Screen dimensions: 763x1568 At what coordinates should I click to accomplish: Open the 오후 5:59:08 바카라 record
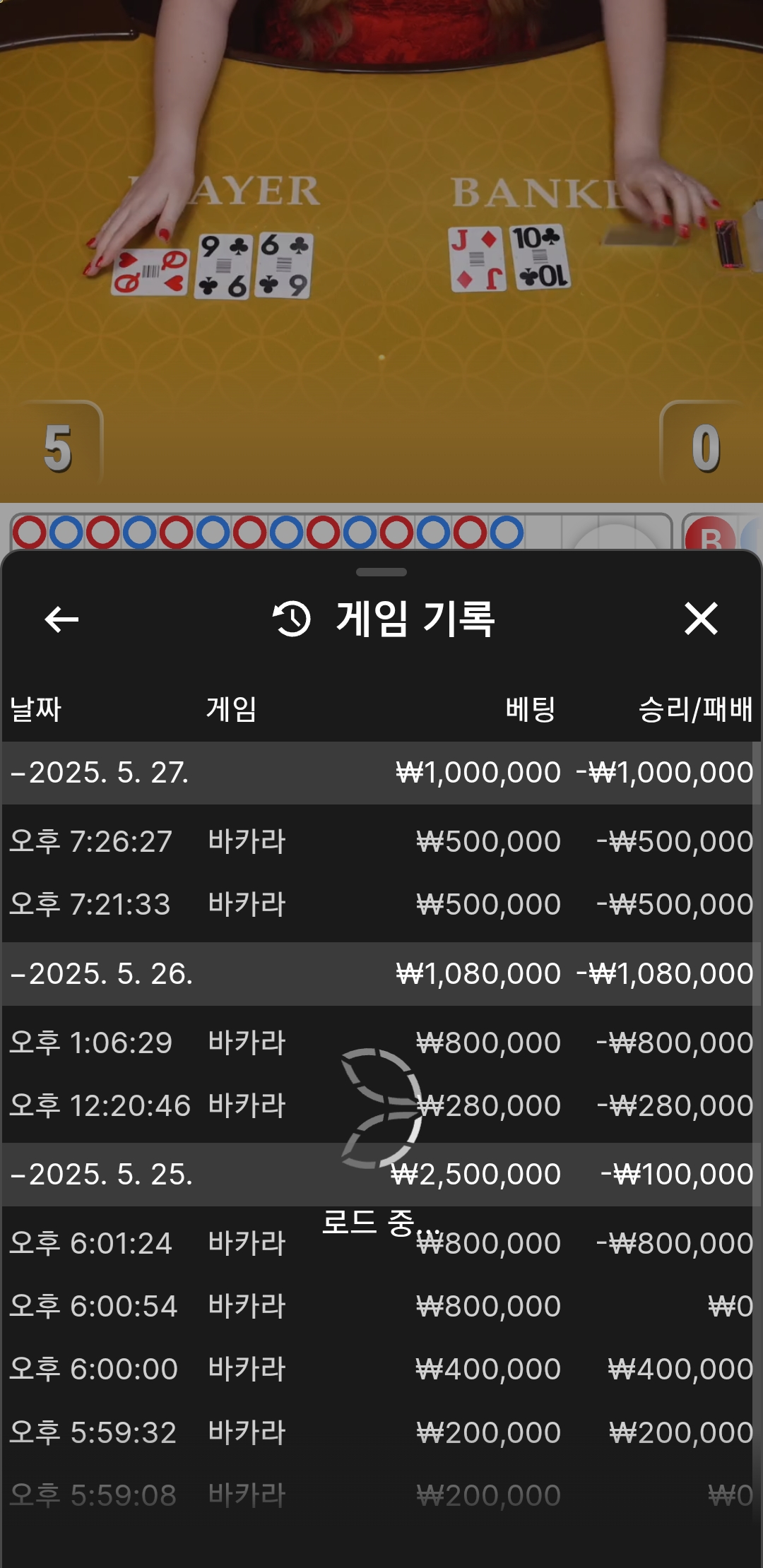click(380, 1495)
